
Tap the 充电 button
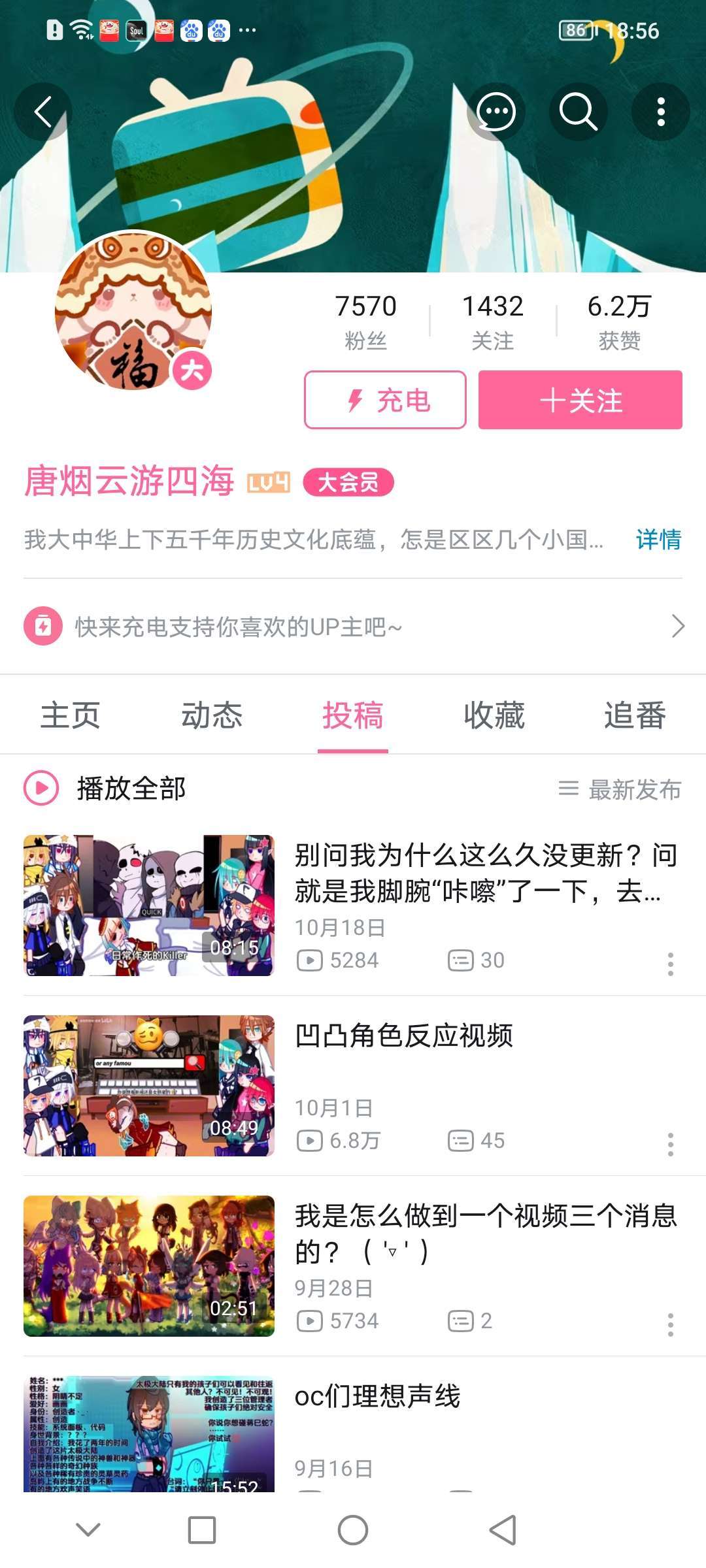pos(385,400)
